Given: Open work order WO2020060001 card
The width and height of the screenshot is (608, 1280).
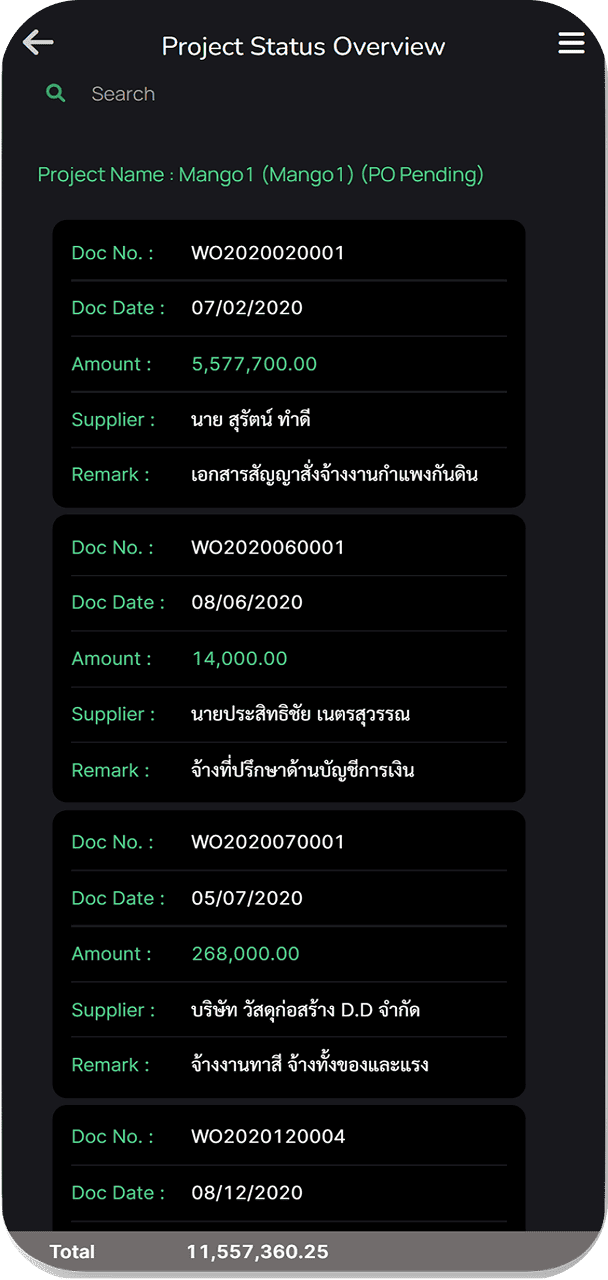Looking at the screenshot, I should (x=288, y=658).
